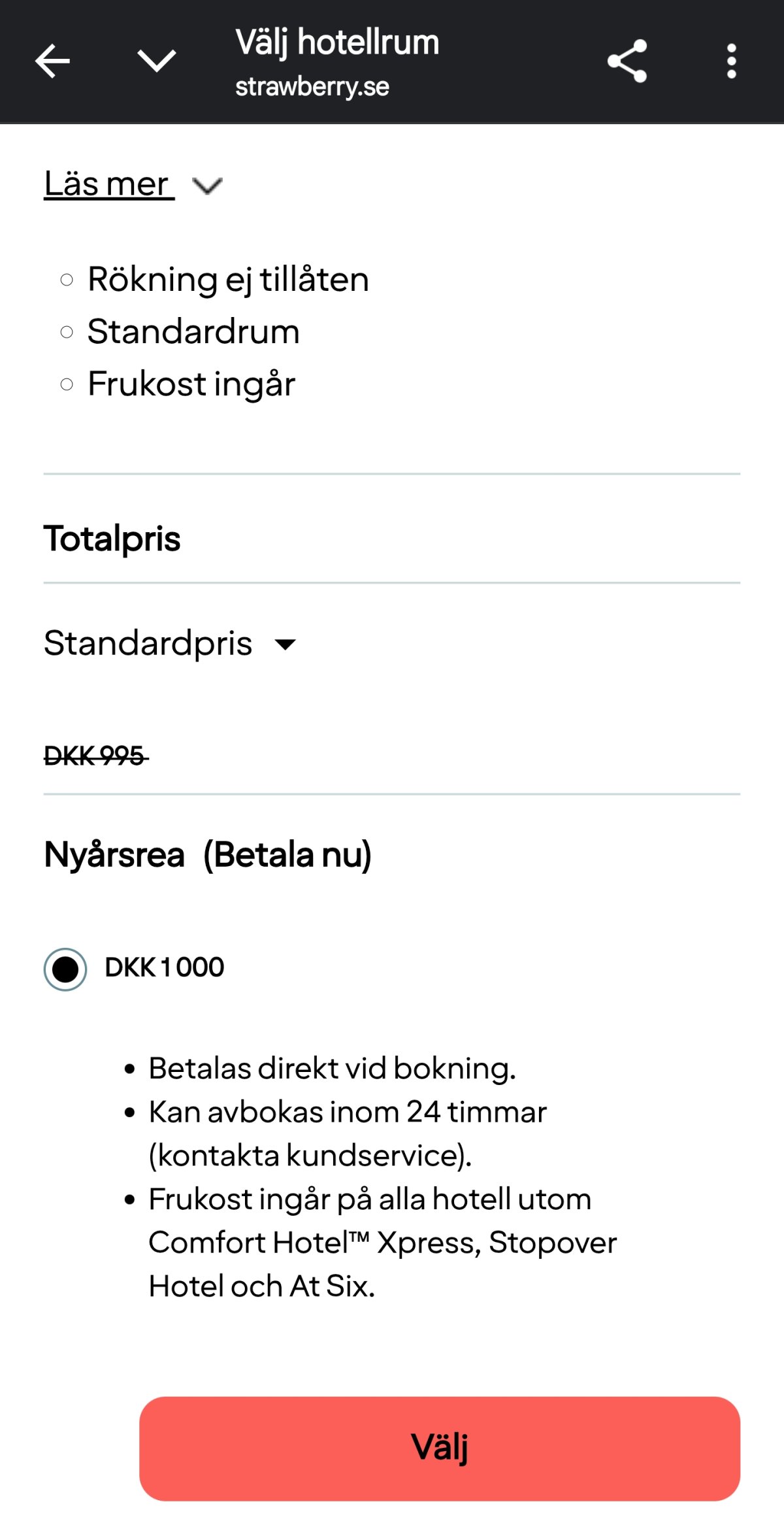Tap the strawberry.se site label

[312, 86]
